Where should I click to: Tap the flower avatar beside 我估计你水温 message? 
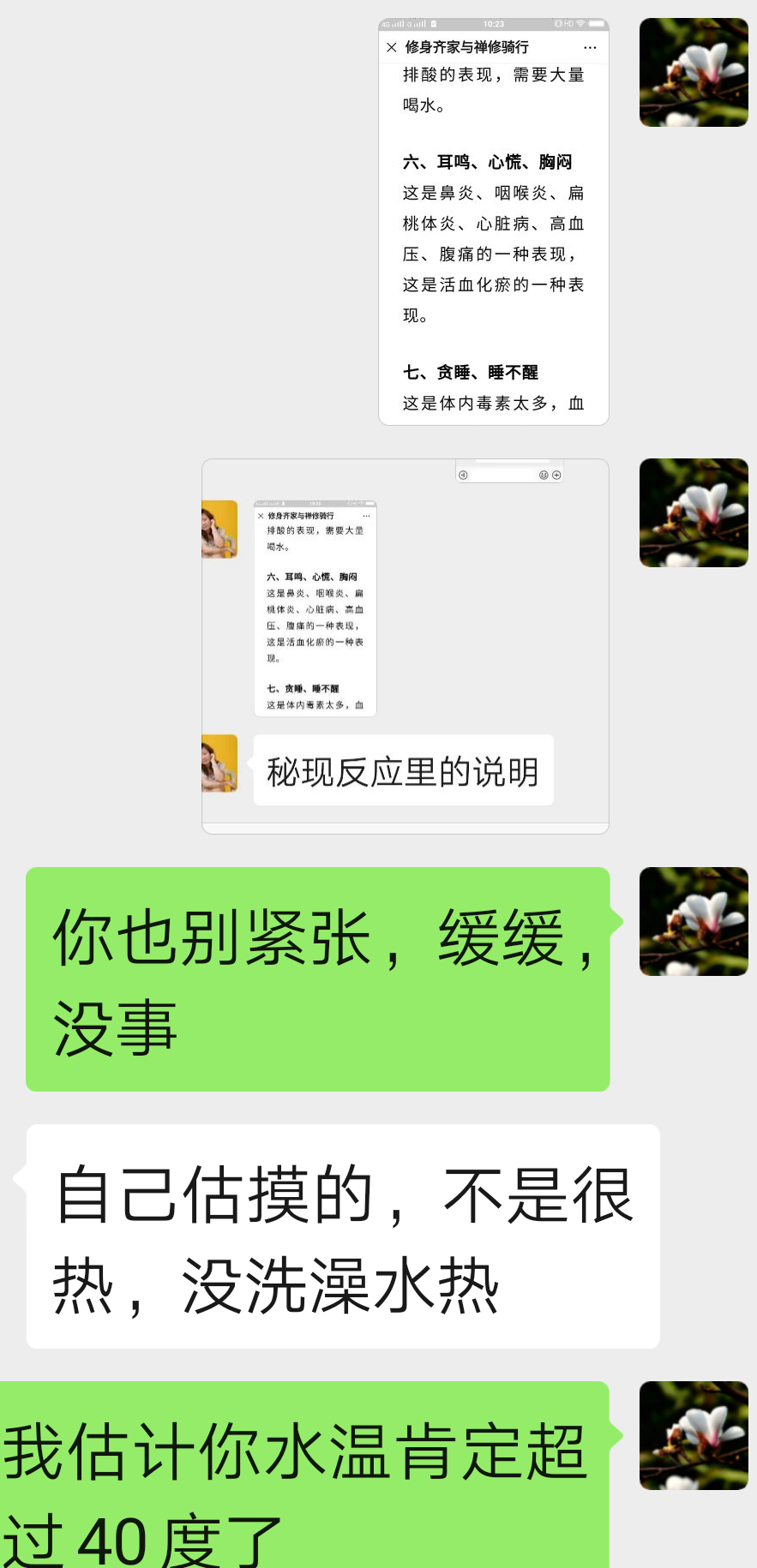(694, 1435)
